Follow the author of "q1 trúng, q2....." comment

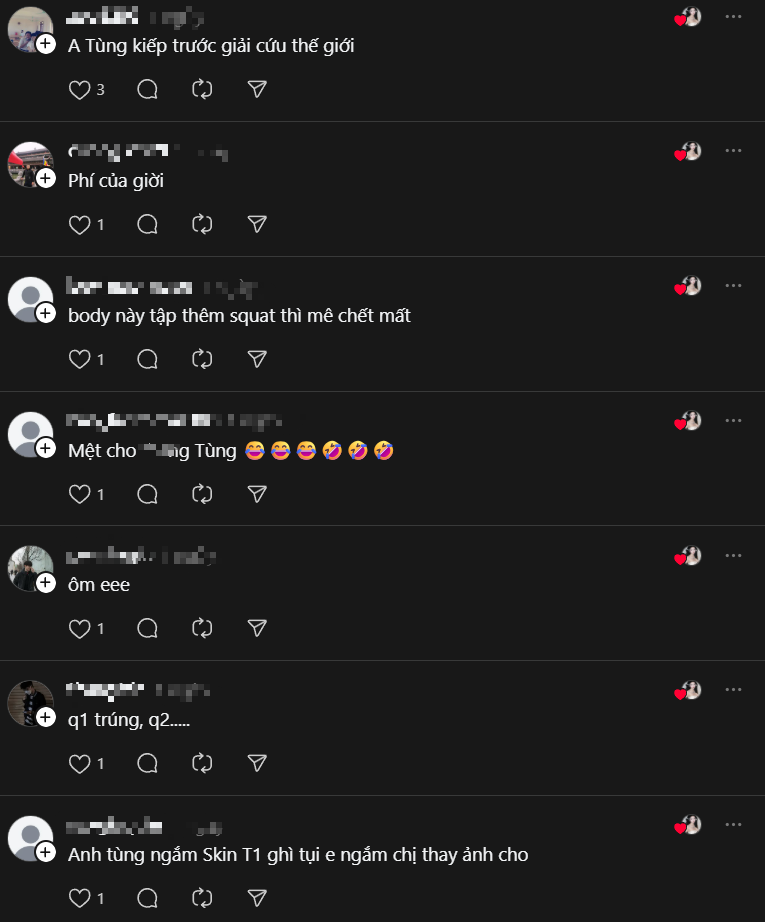tap(46, 718)
